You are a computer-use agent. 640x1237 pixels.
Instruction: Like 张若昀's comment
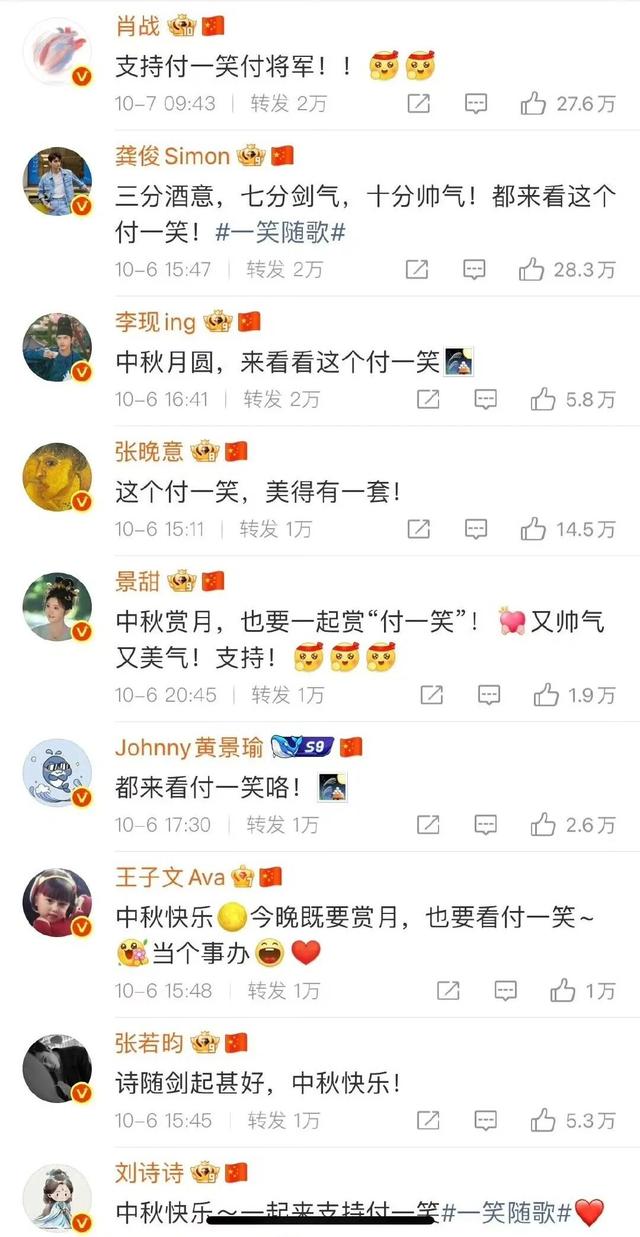(543, 1120)
